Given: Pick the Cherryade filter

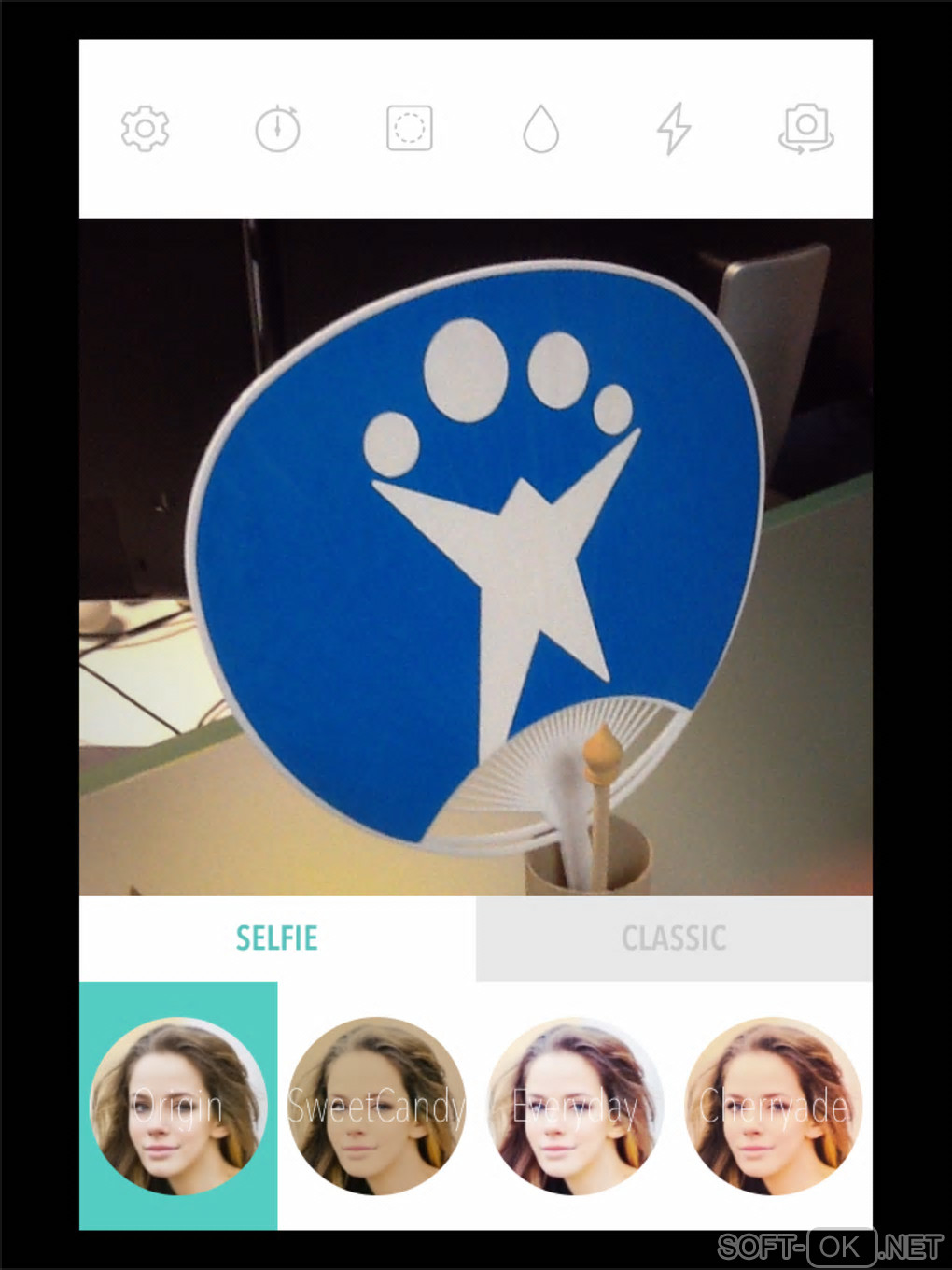Looking at the screenshot, I should pyautogui.click(x=773, y=1106).
